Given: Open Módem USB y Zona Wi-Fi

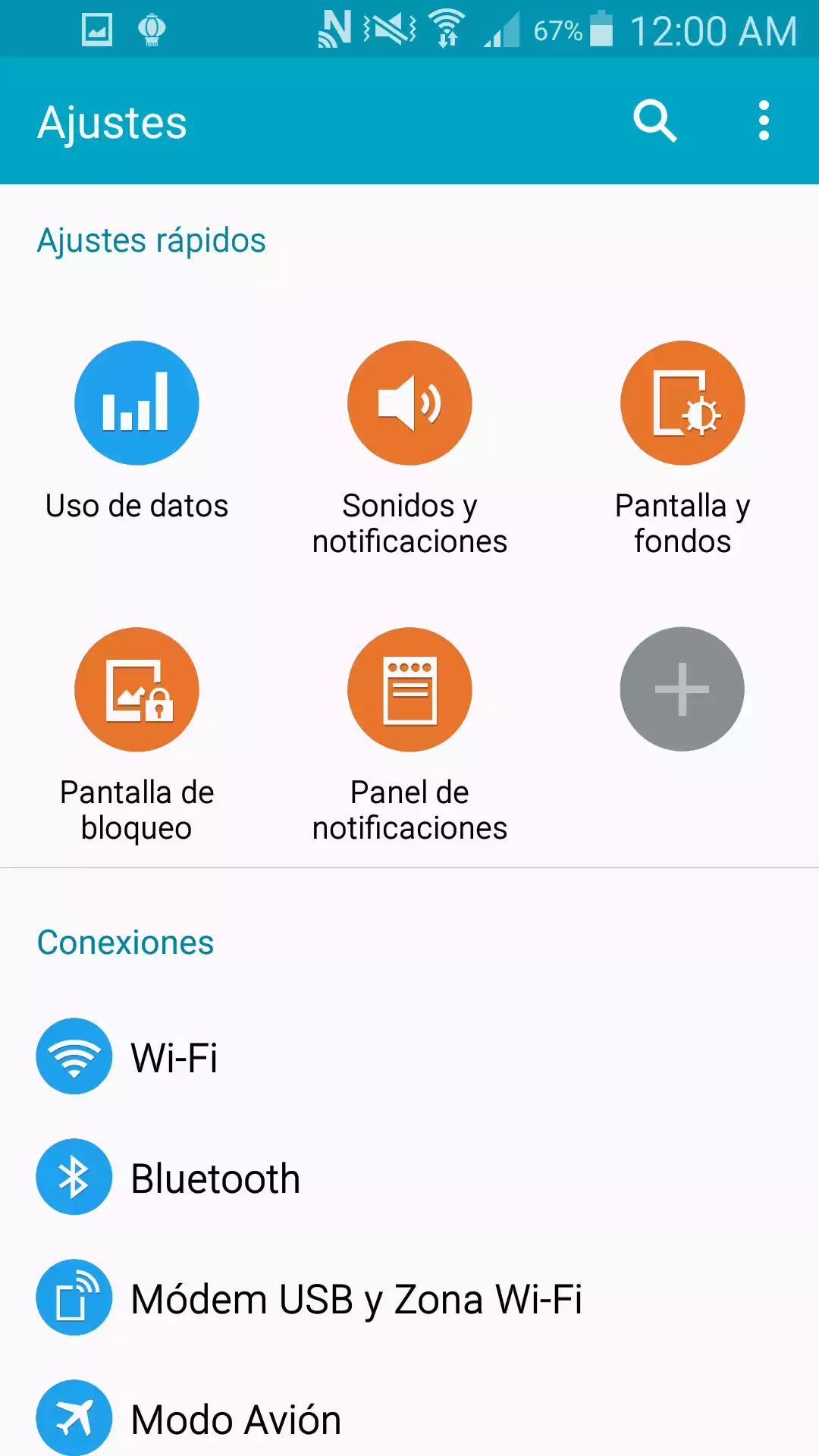Looking at the screenshot, I should [x=409, y=1298].
